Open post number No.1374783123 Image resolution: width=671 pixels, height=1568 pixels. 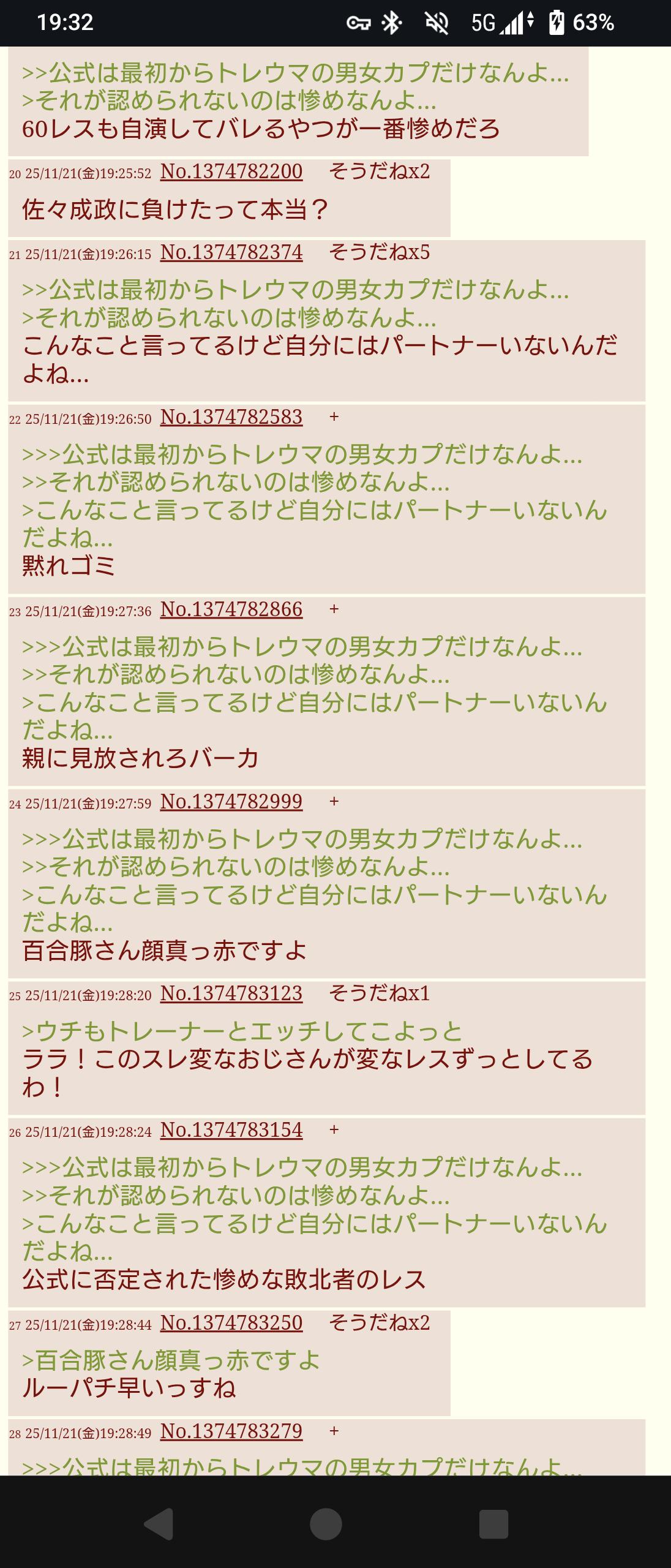(x=231, y=993)
